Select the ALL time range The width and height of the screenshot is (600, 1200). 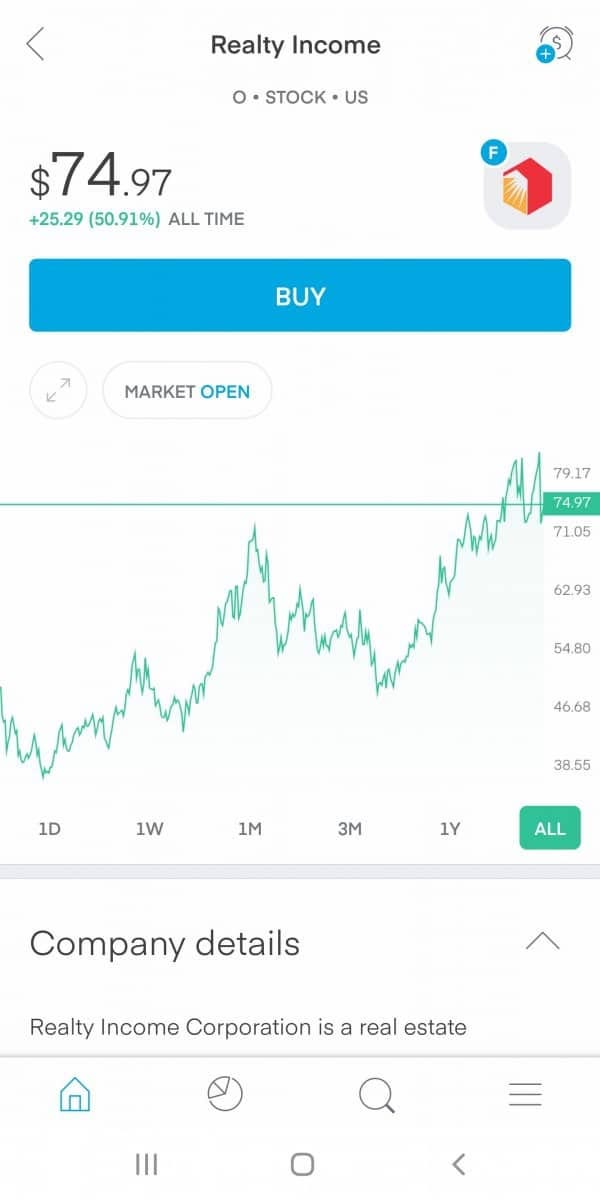(x=550, y=828)
